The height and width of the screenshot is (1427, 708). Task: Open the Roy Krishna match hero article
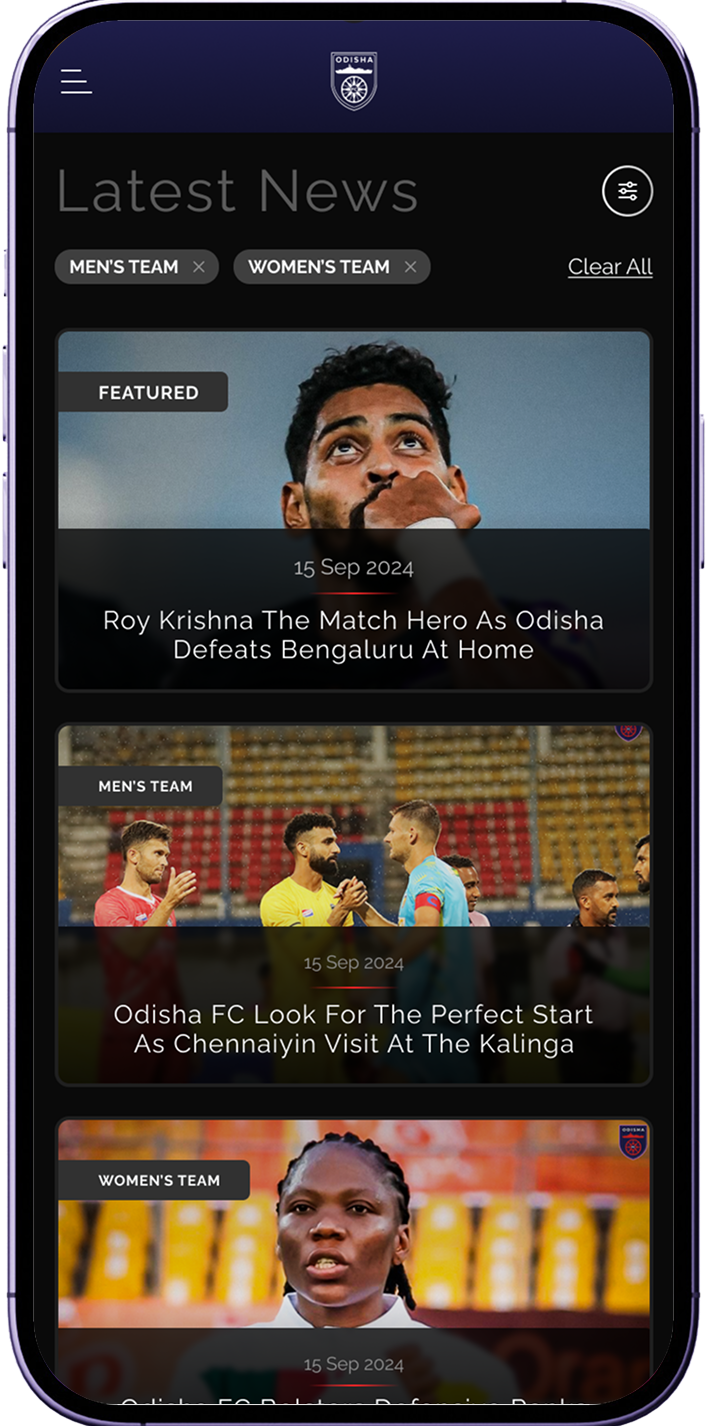(x=354, y=634)
